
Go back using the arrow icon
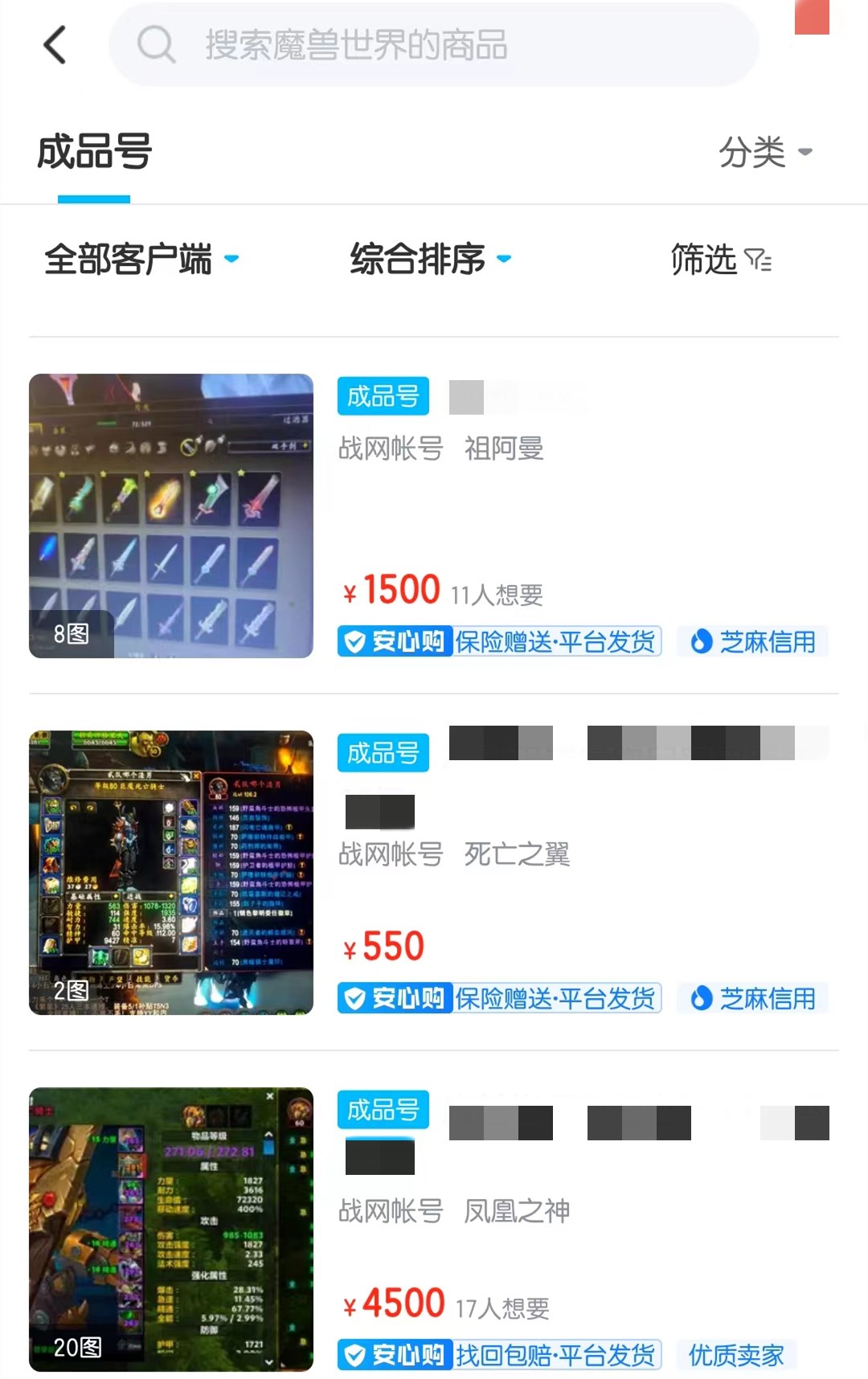(x=55, y=45)
